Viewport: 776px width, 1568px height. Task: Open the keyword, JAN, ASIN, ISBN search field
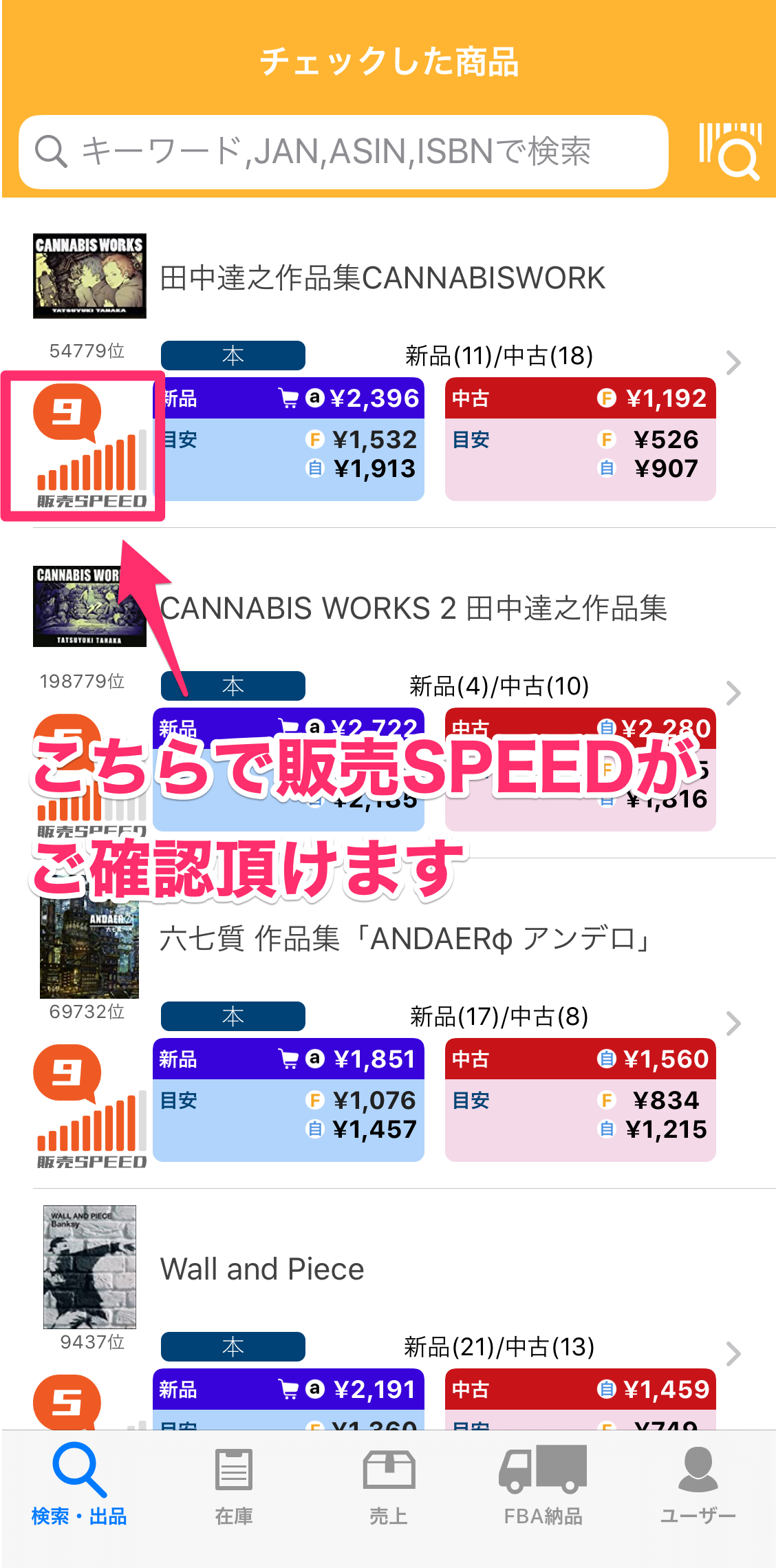[x=343, y=152]
